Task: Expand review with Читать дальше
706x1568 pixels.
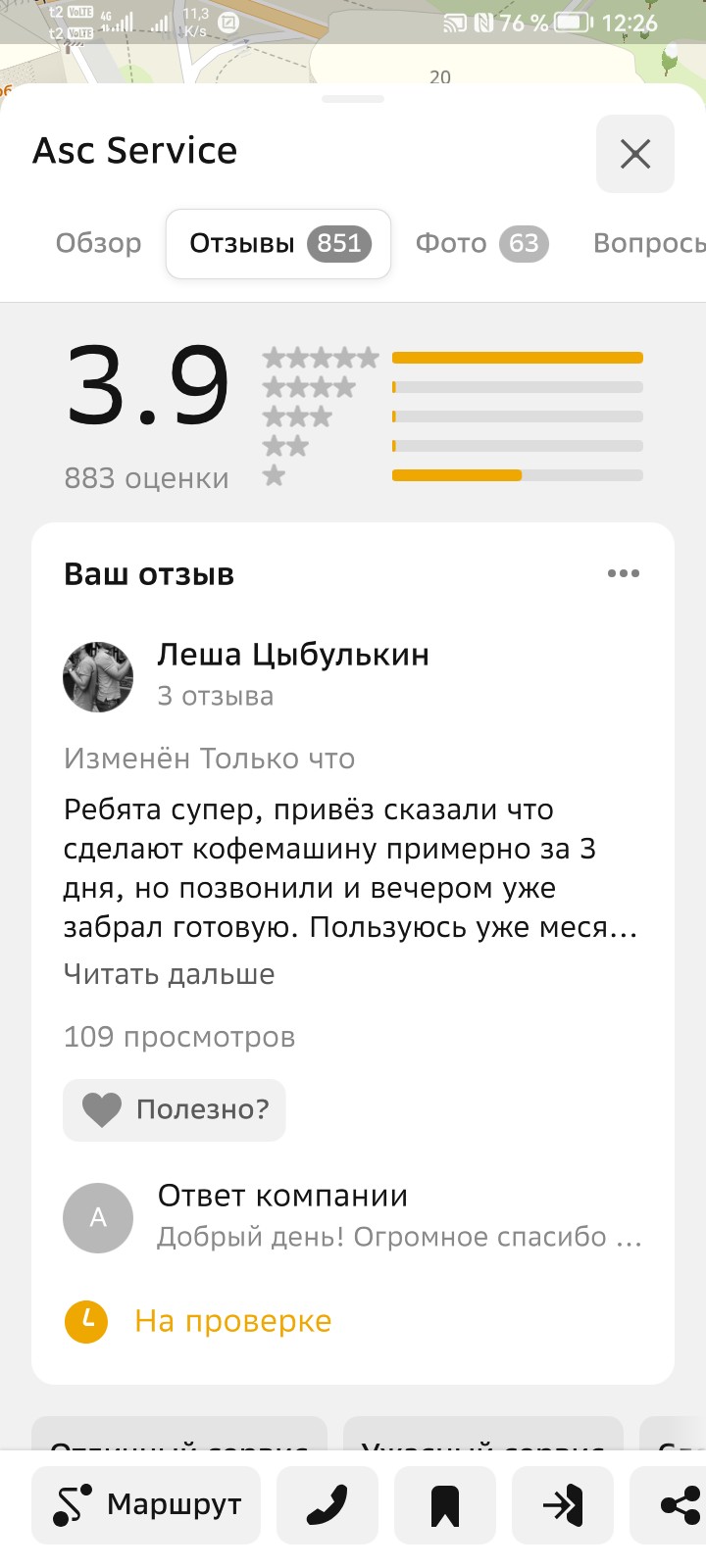Action: point(169,974)
